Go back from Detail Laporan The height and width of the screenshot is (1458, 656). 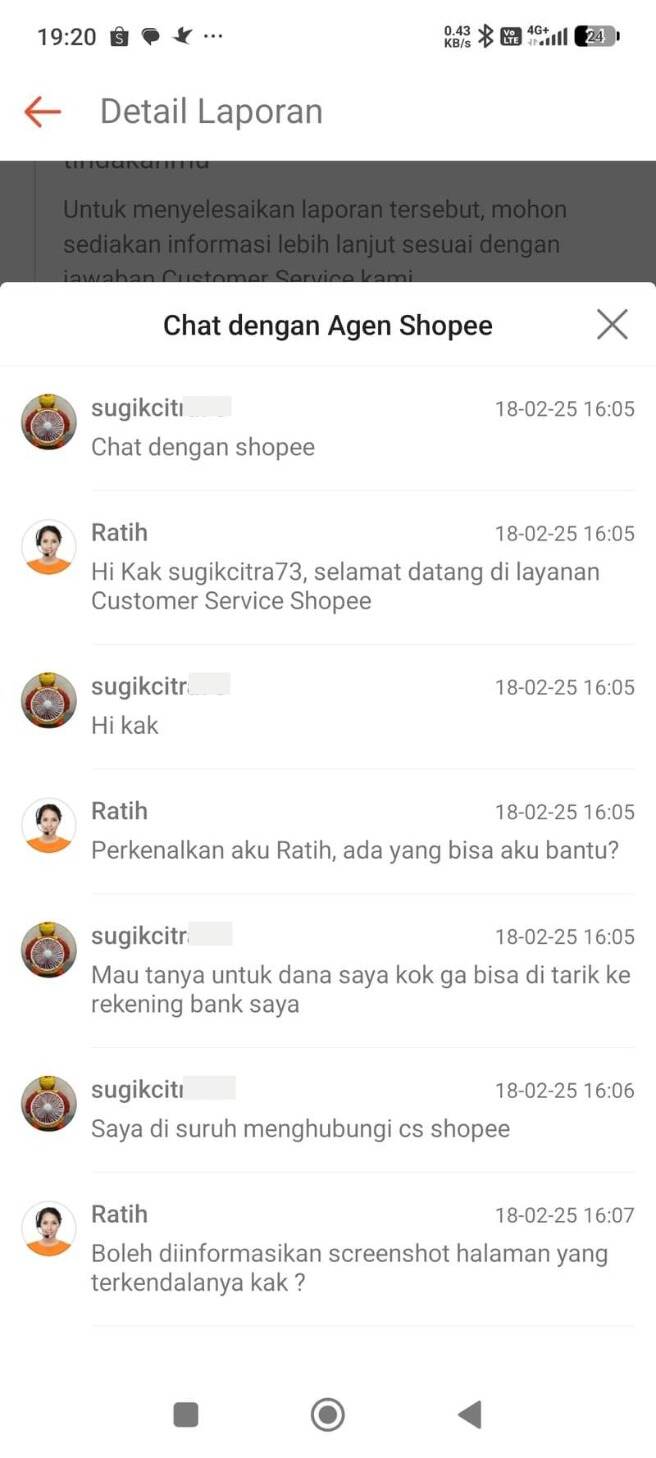[43, 112]
